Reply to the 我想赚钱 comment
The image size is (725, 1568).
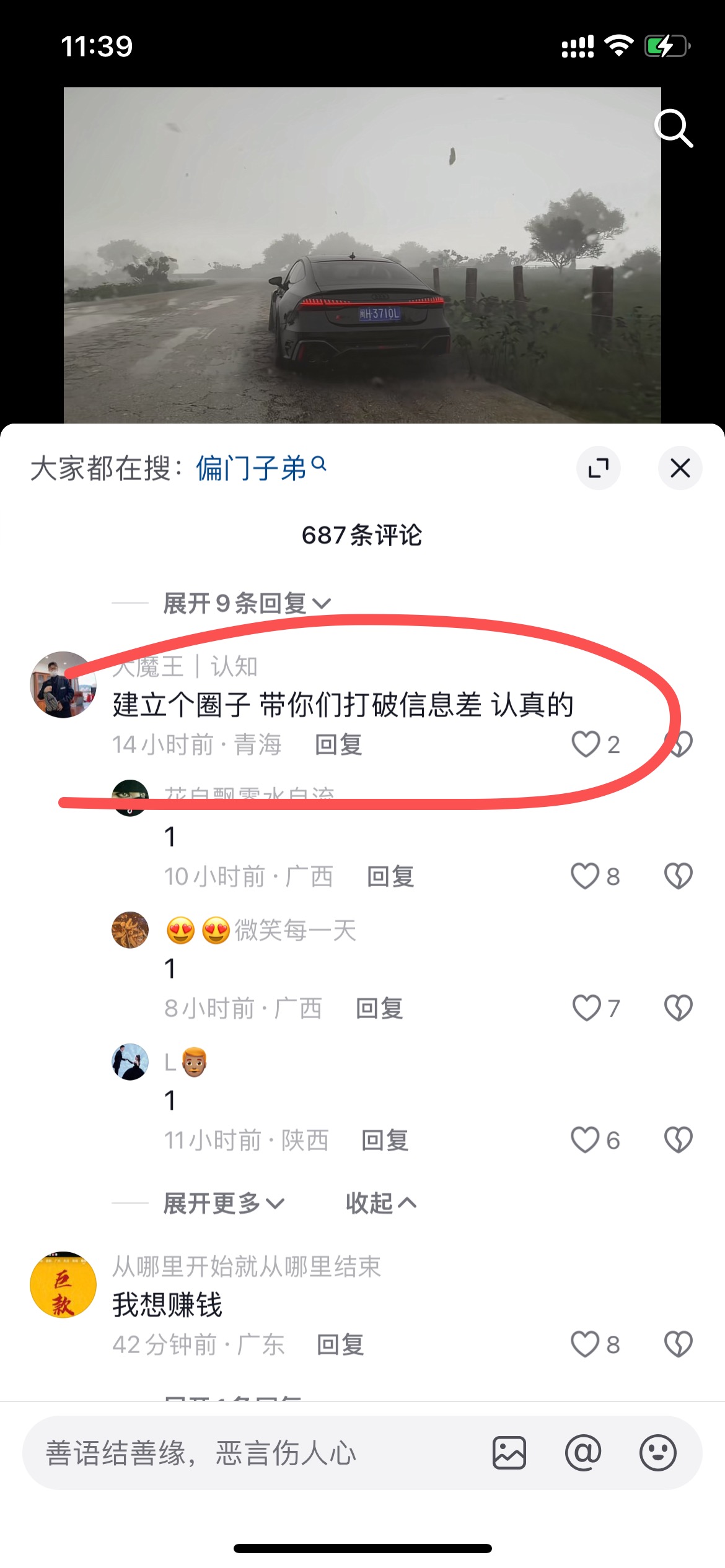[340, 1344]
